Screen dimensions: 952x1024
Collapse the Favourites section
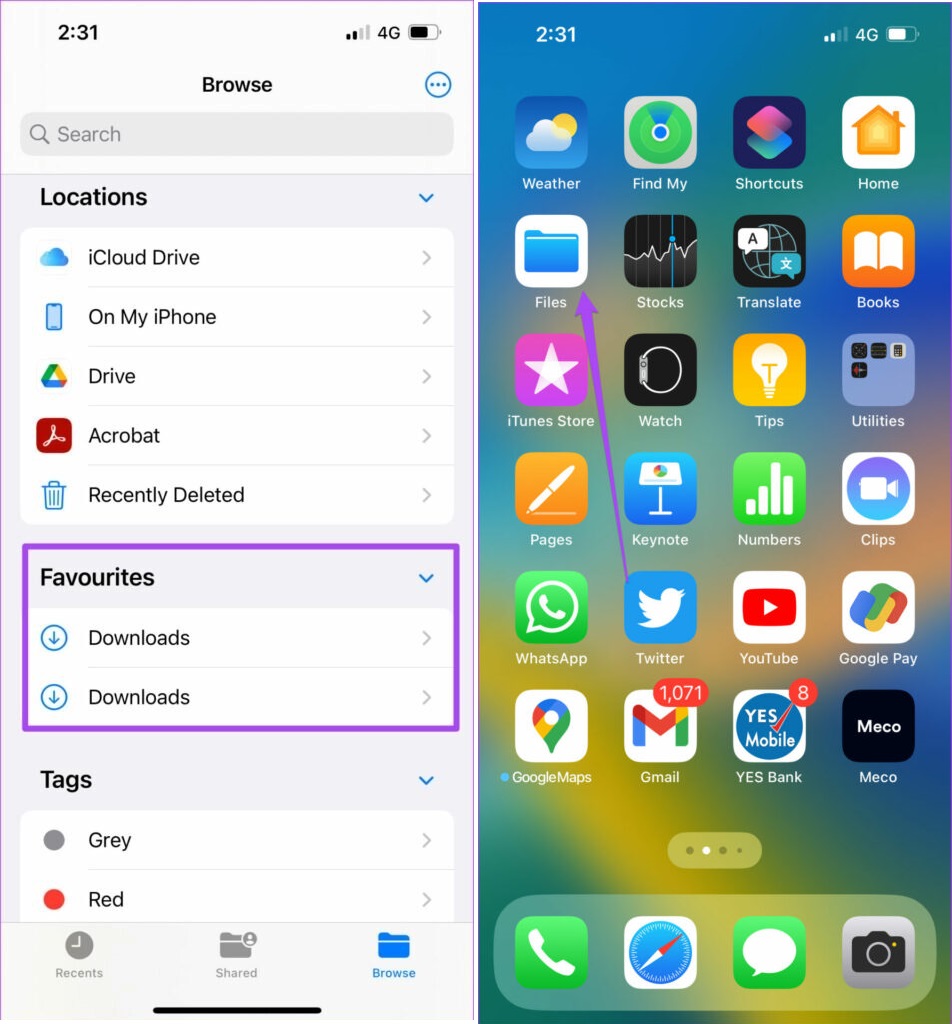pyautogui.click(x=426, y=578)
